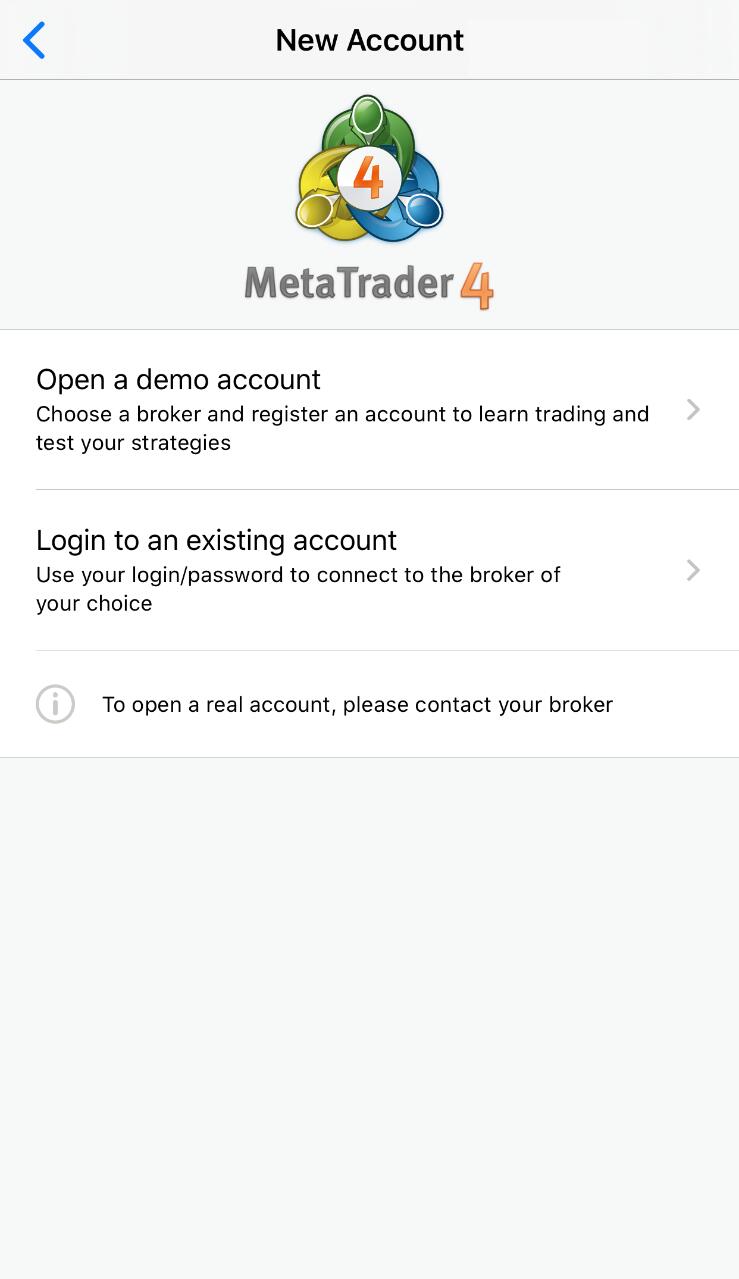Click the contact your broker notice
Image resolution: width=739 pixels, height=1279 pixels.
coord(358,704)
